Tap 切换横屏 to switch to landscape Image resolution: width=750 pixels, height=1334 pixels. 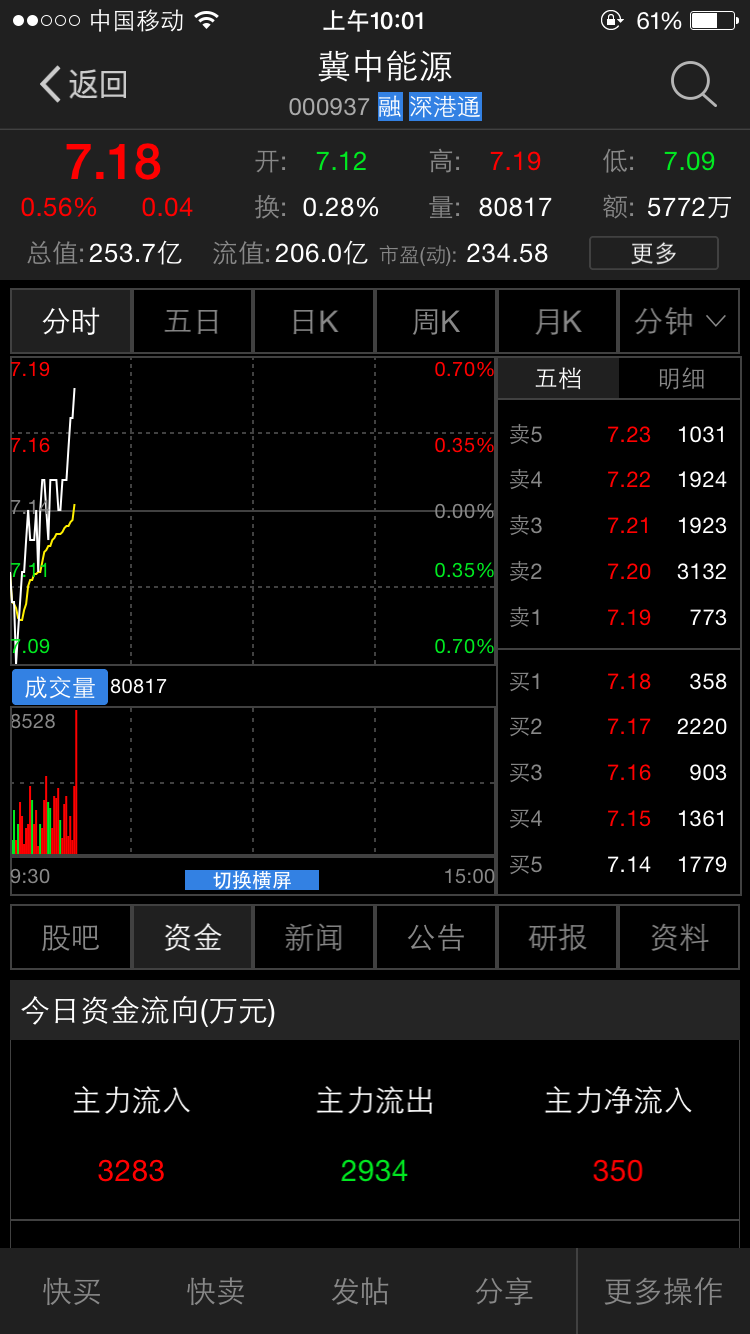[252, 880]
